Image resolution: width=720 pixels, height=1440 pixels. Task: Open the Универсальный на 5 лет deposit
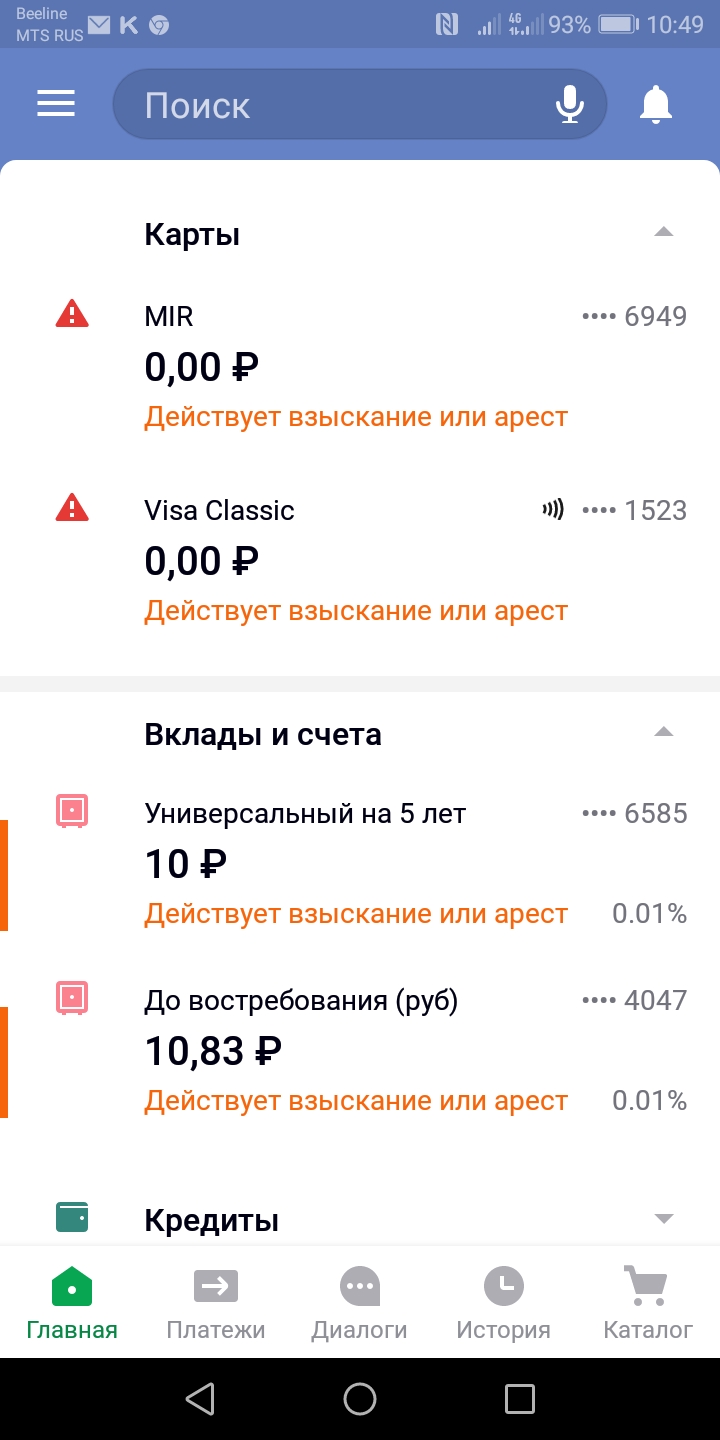360,864
